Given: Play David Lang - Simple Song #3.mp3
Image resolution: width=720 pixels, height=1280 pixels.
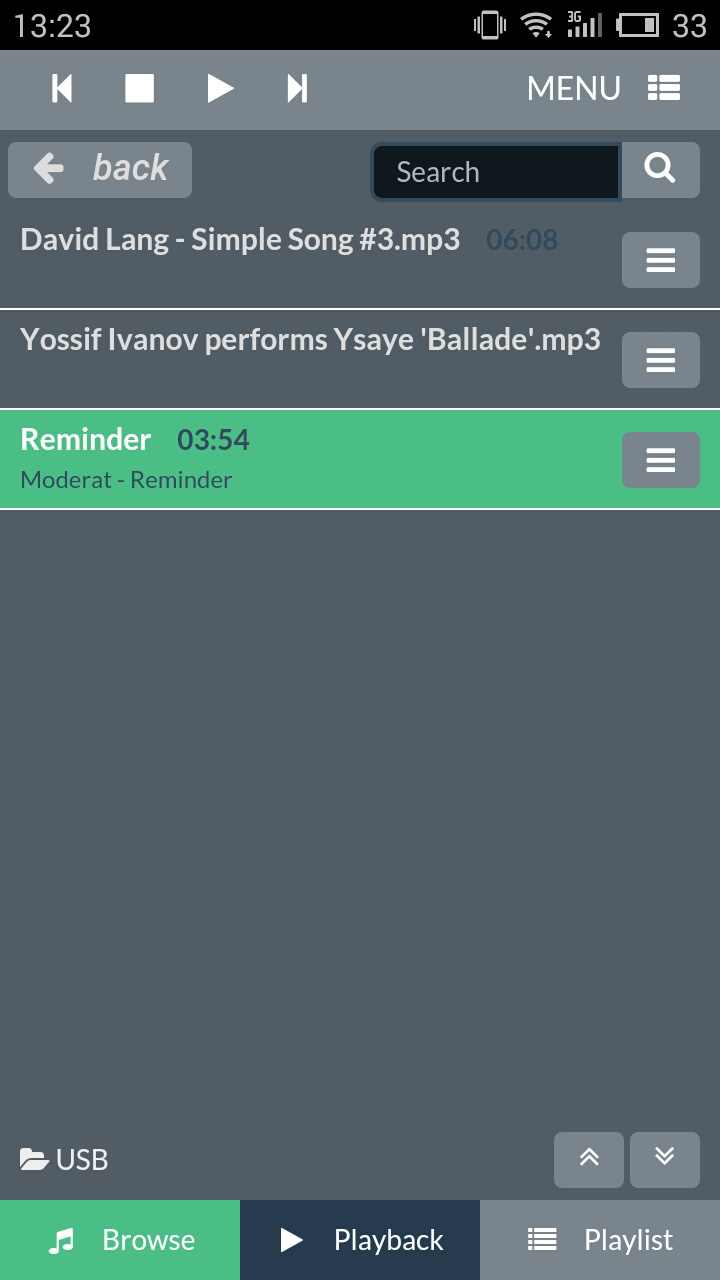Looking at the screenshot, I should [240, 240].
